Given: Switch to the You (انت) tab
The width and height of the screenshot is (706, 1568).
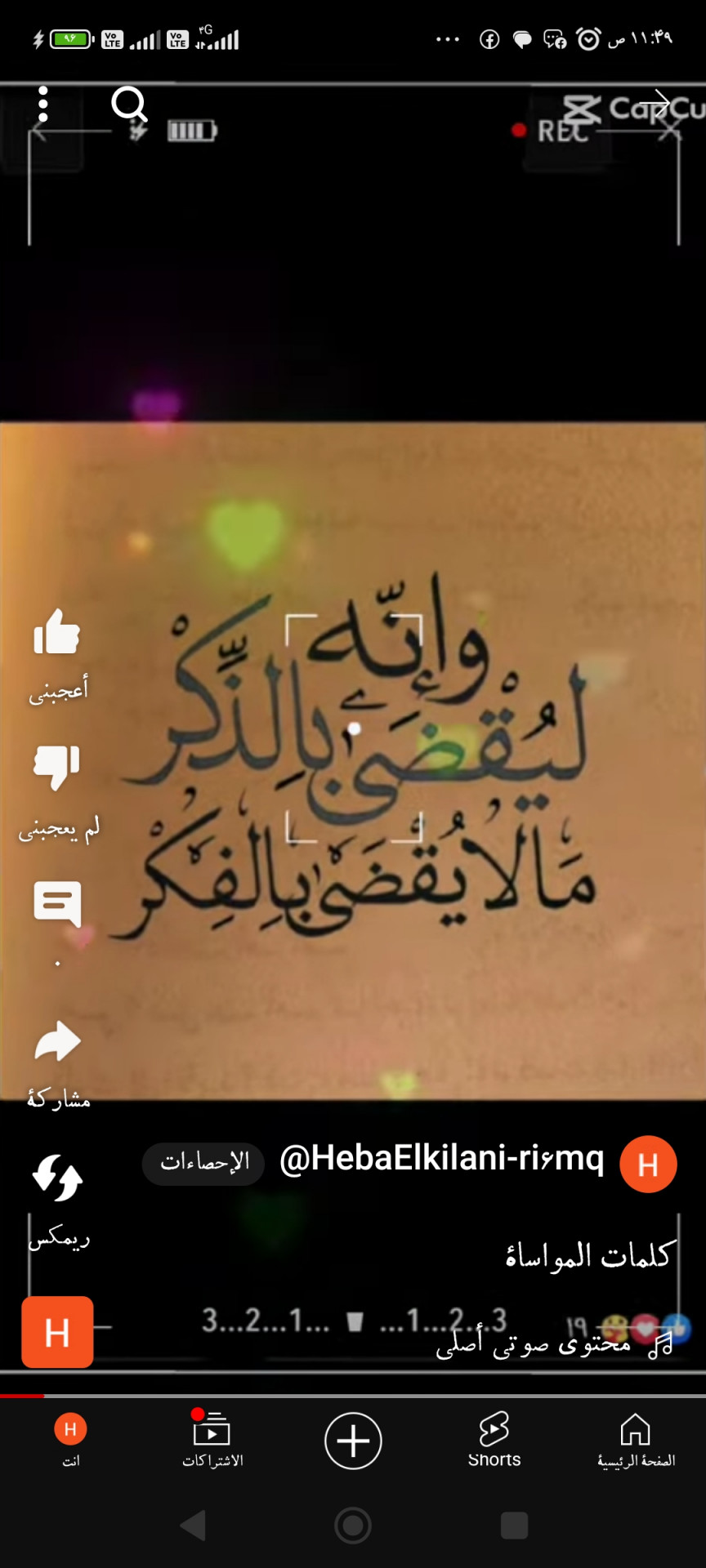Looking at the screenshot, I should (70, 1441).
